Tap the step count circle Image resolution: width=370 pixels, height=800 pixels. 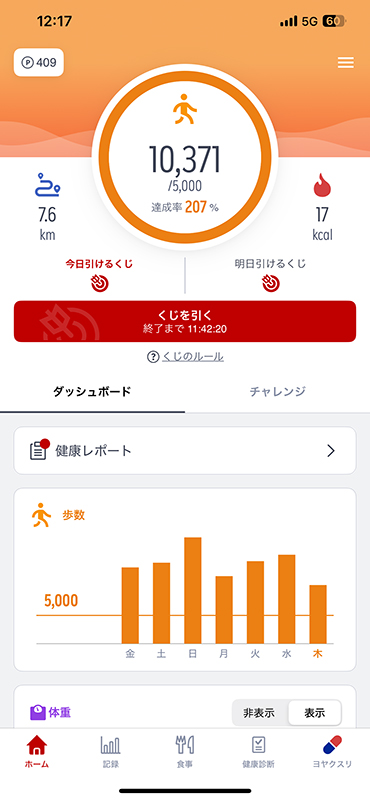(x=185, y=157)
